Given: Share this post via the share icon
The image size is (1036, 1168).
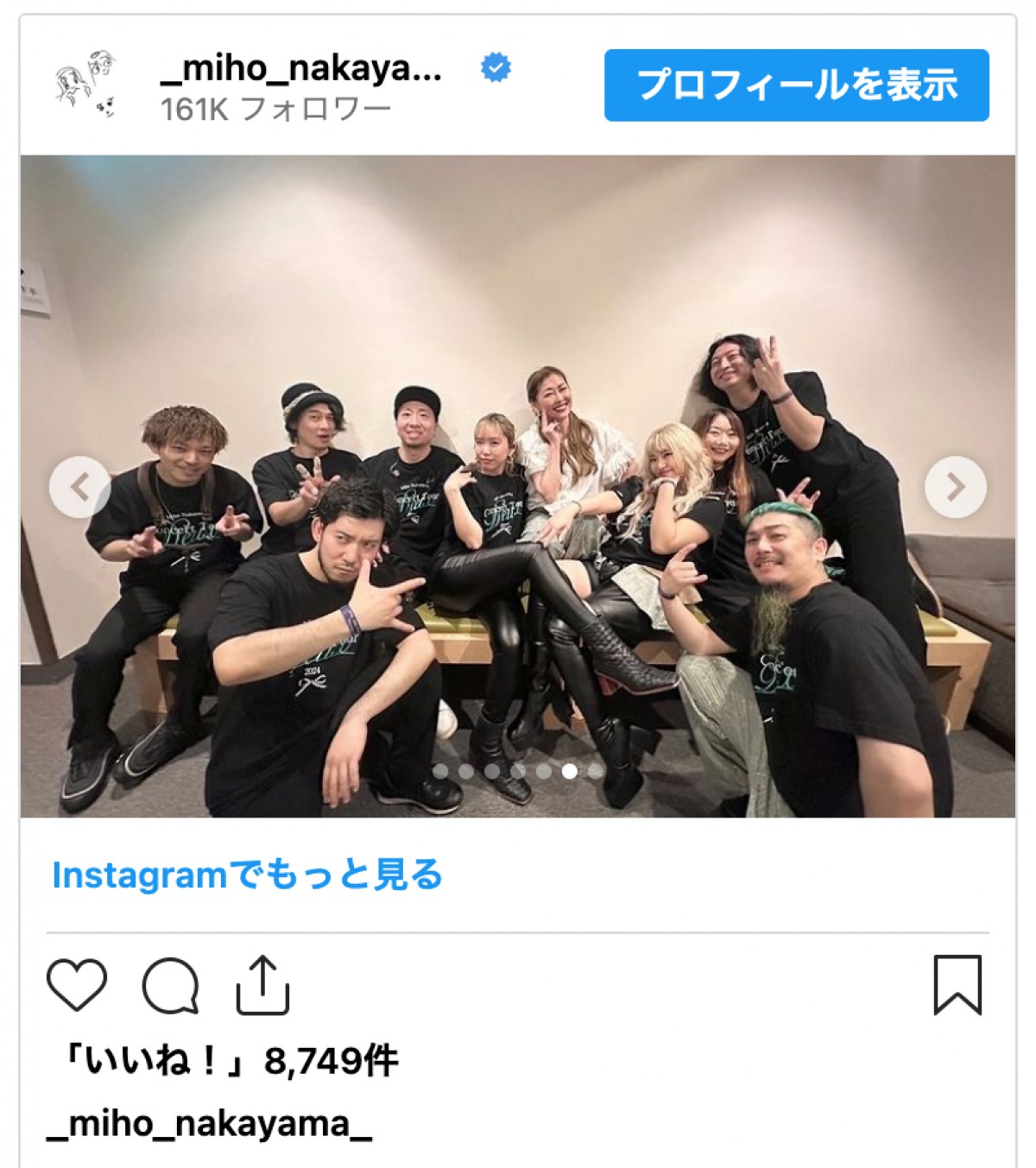Looking at the screenshot, I should [x=262, y=985].
